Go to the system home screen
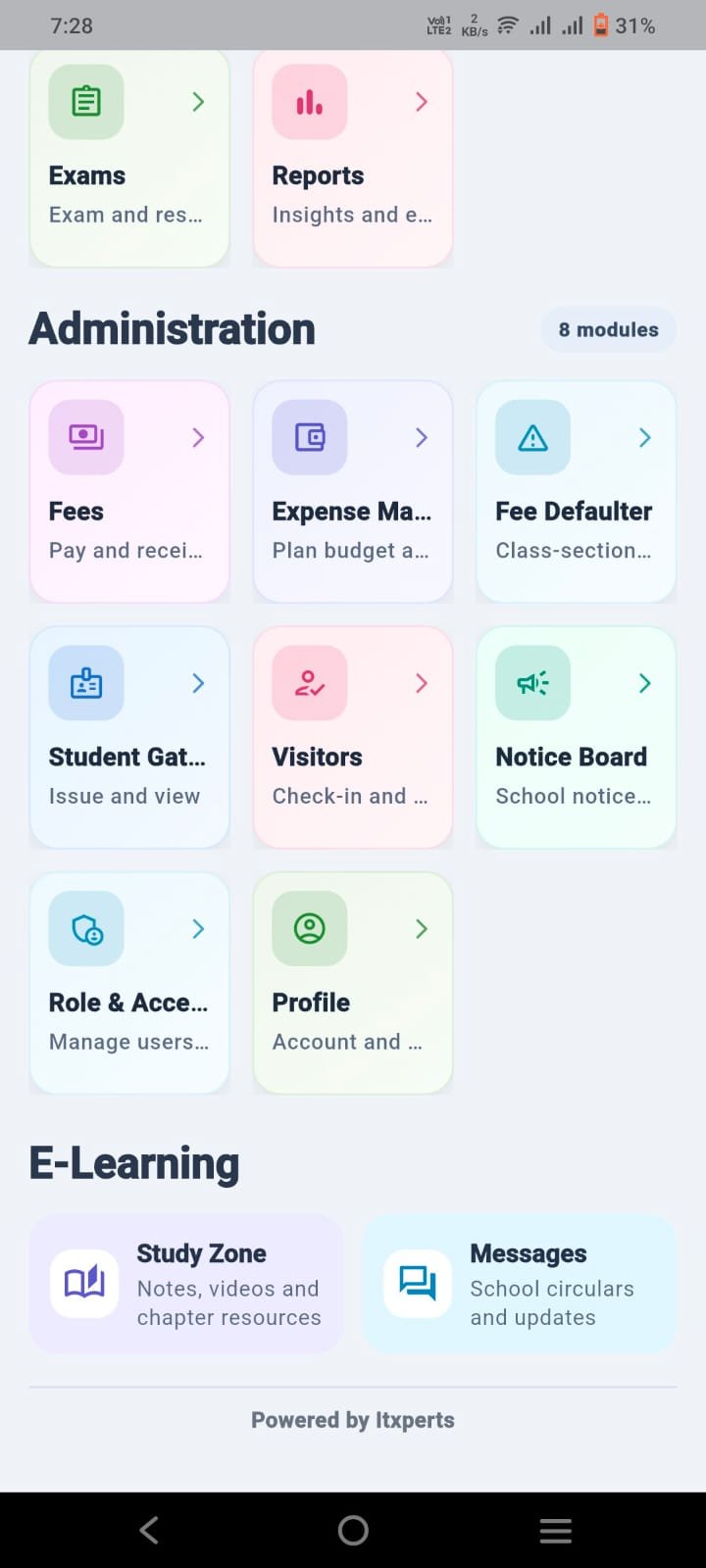The height and width of the screenshot is (1568, 706). [x=353, y=1530]
